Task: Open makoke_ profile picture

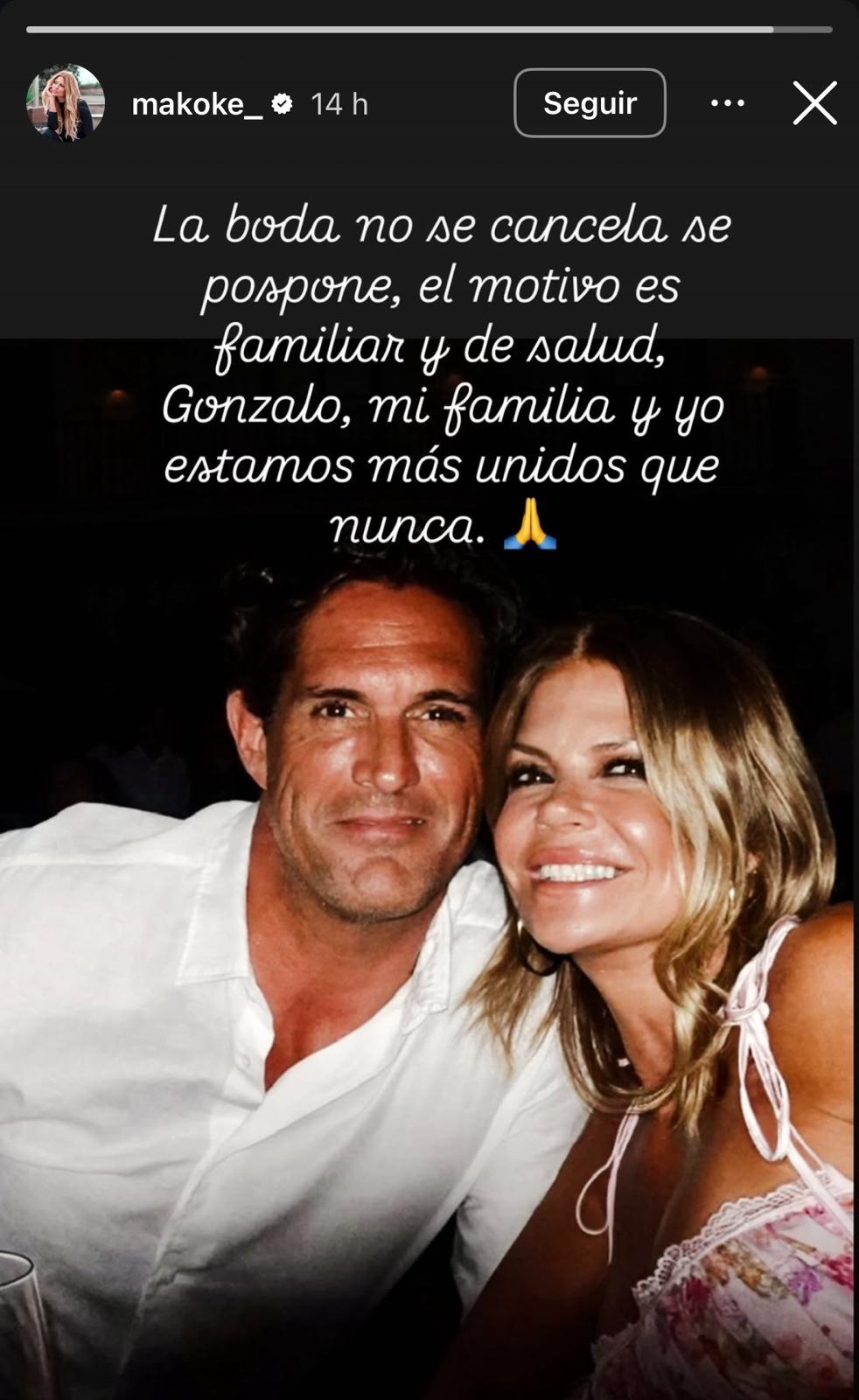Action: pos(66,103)
